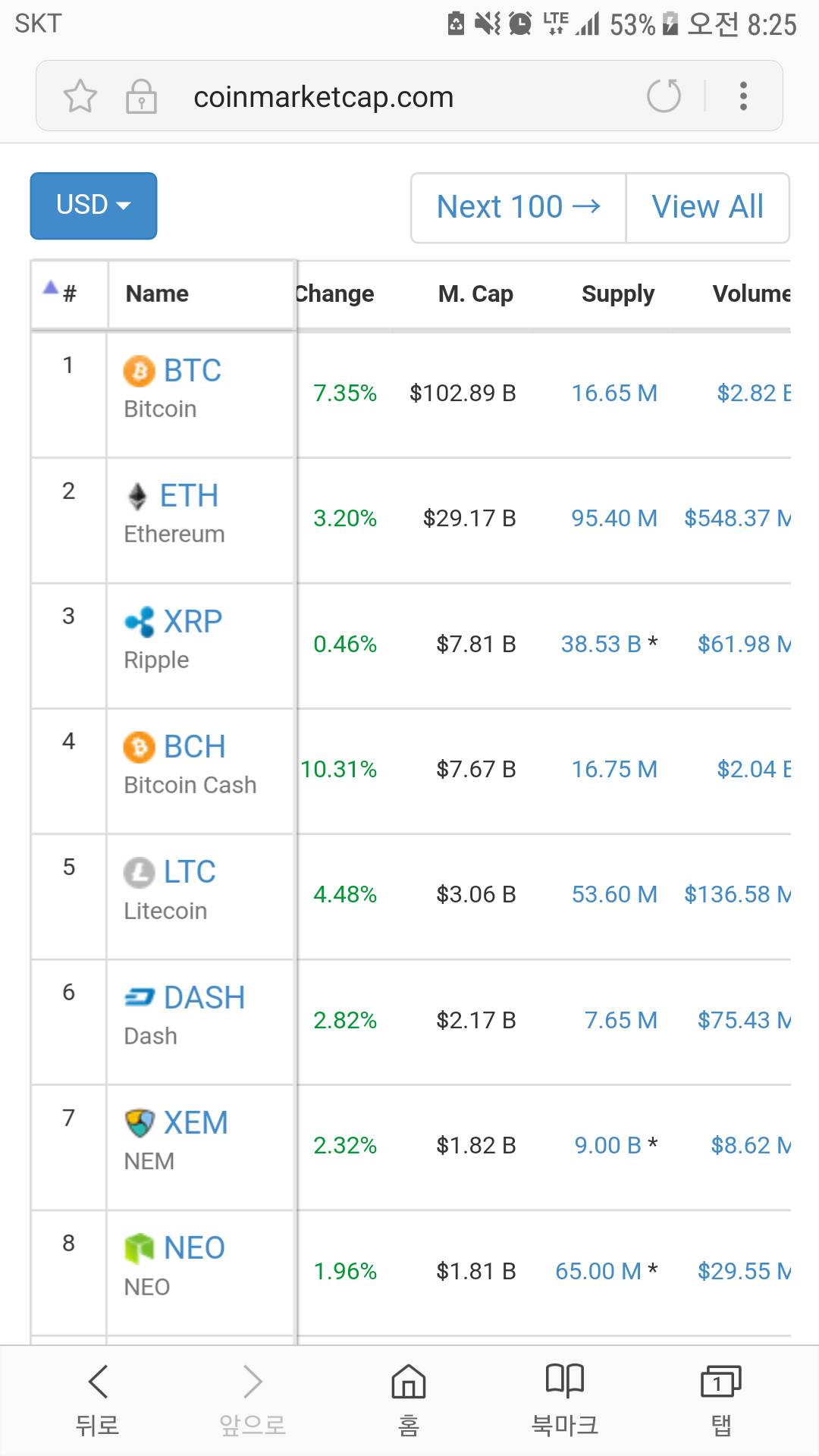Open the browser three-dot menu

click(742, 96)
